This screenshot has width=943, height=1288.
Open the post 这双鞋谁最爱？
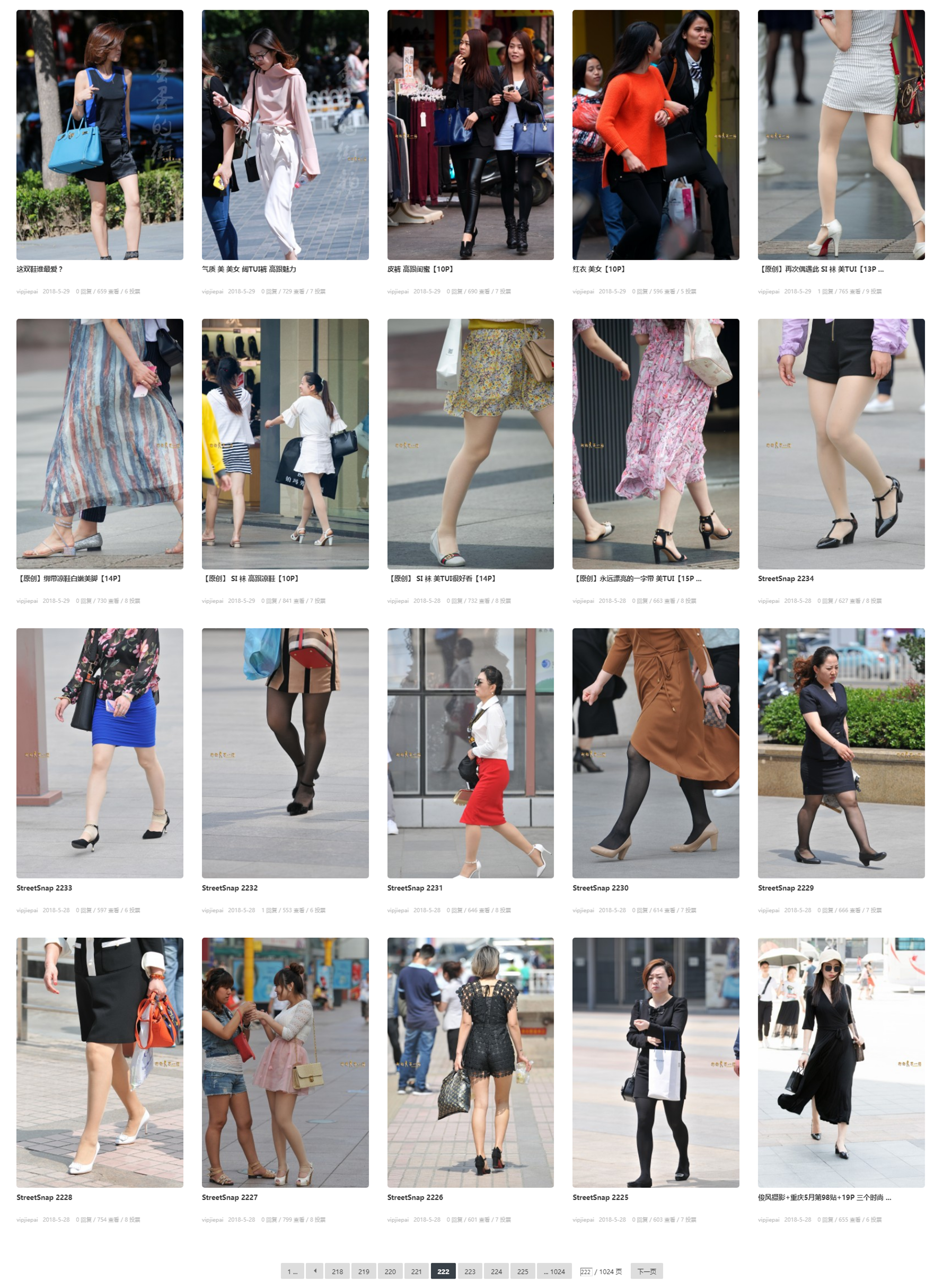(x=39, y=269)
